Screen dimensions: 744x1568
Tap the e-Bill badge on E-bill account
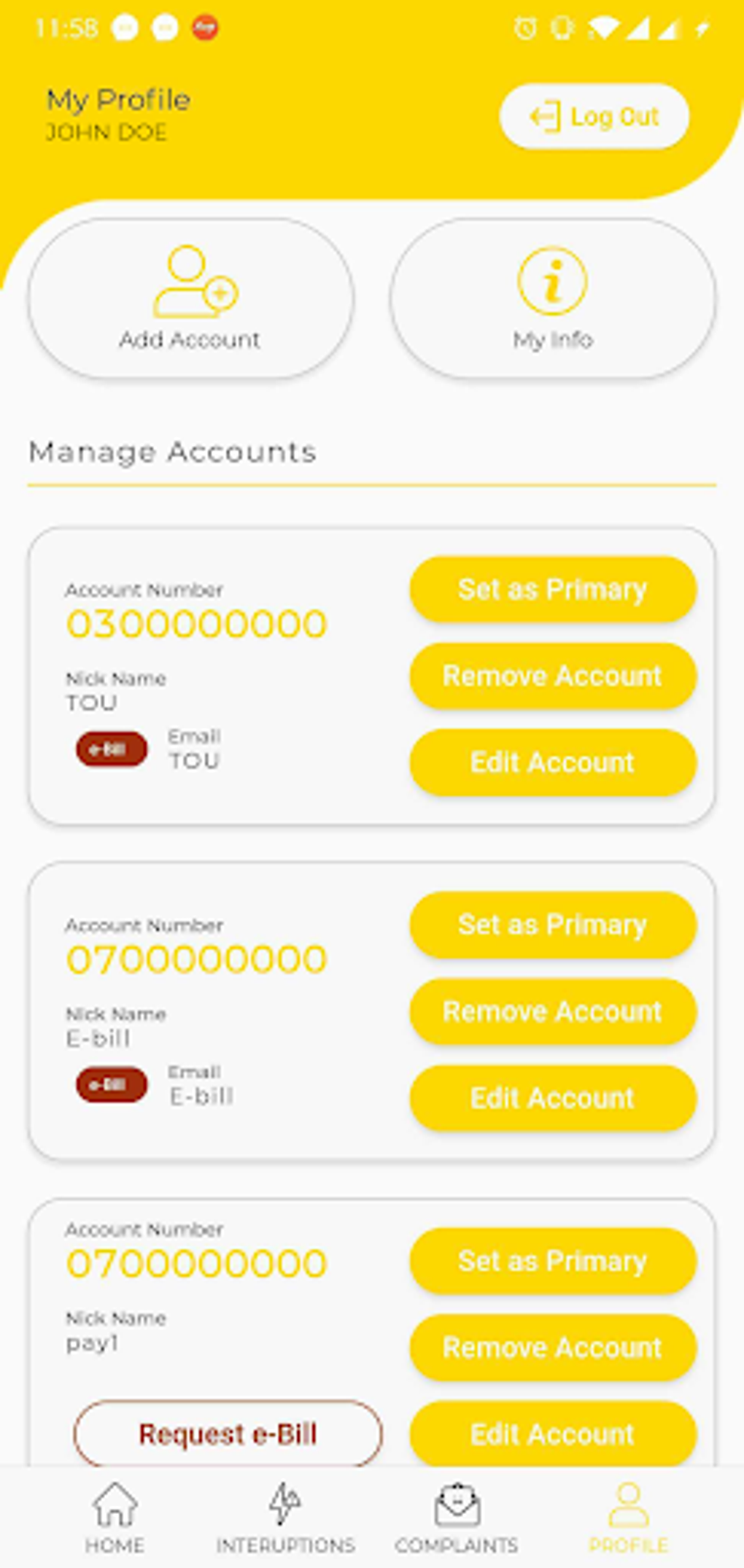110,1084
